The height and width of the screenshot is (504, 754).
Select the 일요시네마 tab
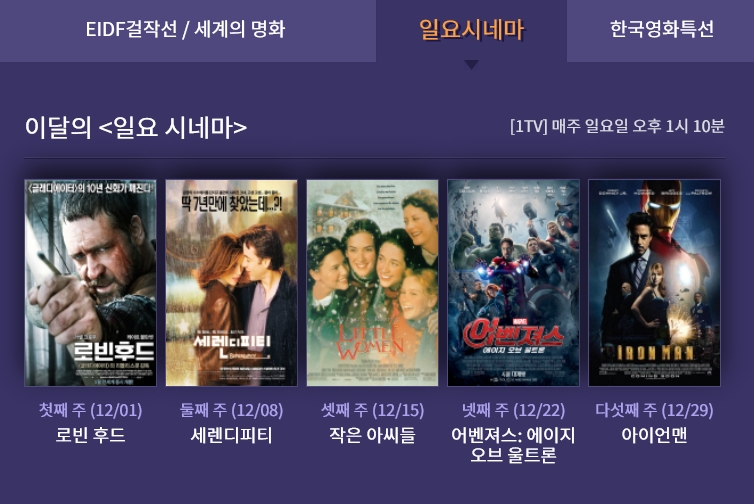click(x=471, y=30)
